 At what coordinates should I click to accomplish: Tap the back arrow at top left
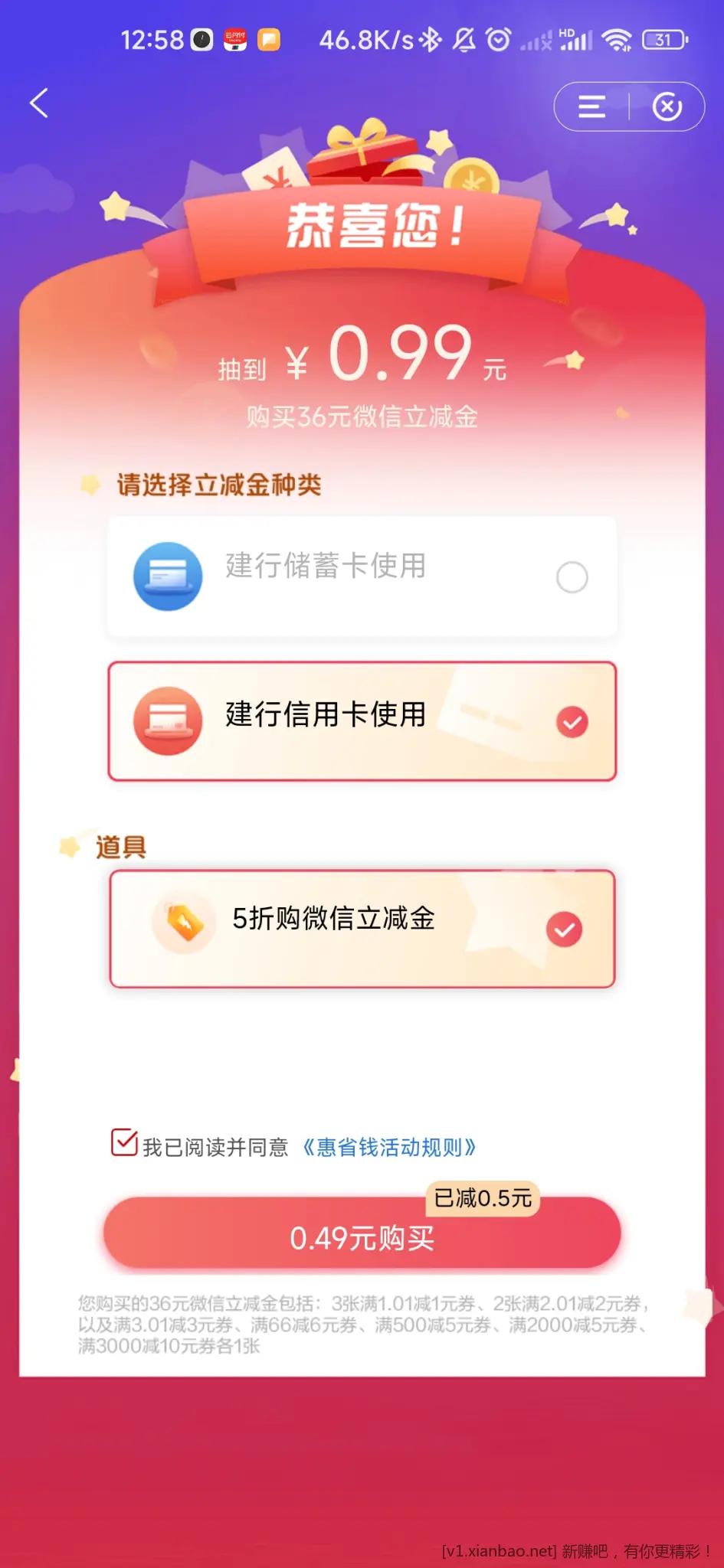pyautogui.click(x=39, y=104)
